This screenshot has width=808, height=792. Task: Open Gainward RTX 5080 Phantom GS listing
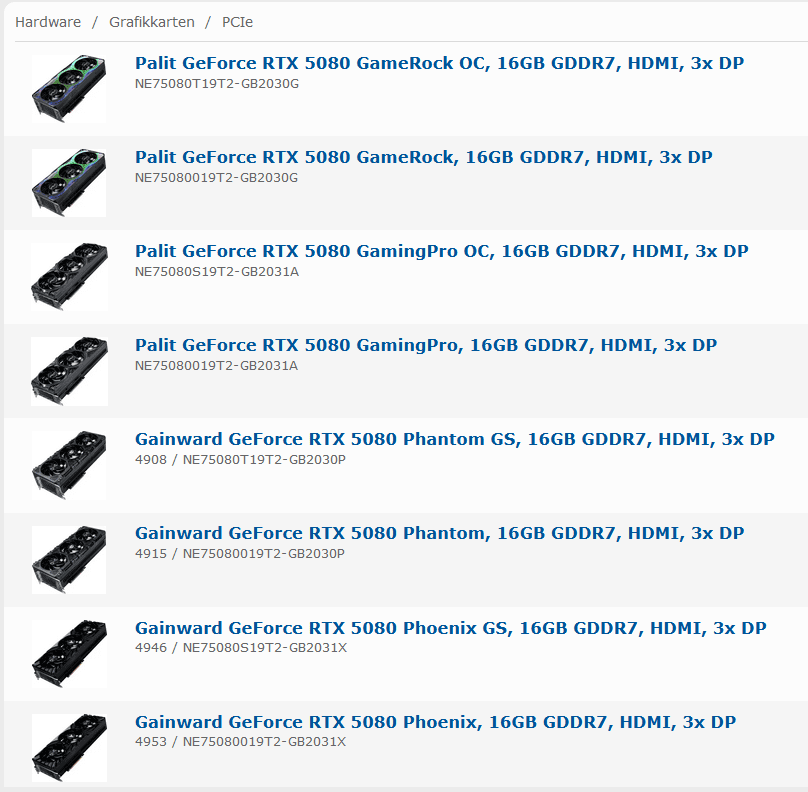454,440
